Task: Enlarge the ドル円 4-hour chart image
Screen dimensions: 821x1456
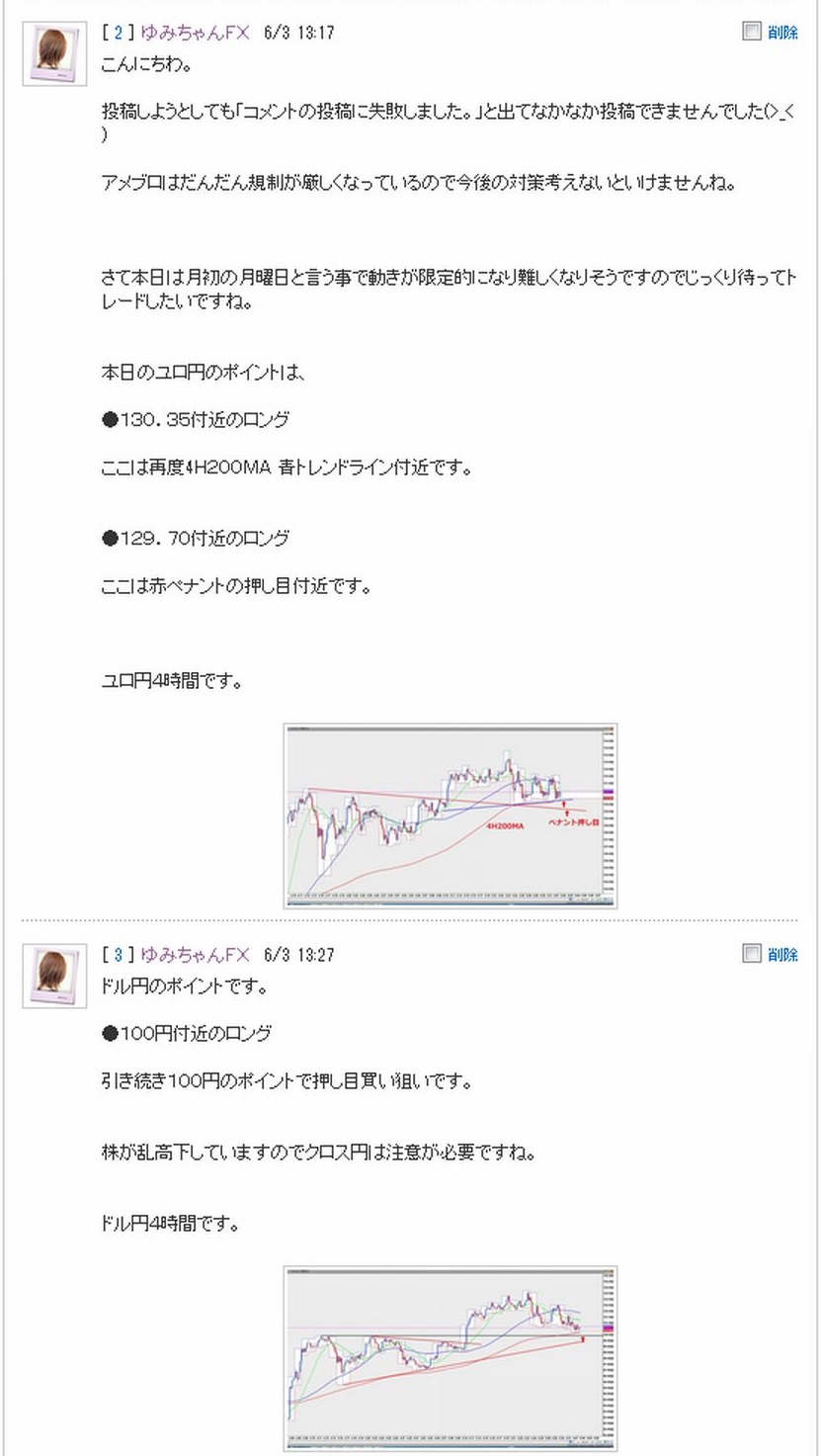Action: (x=451, y=1358)
